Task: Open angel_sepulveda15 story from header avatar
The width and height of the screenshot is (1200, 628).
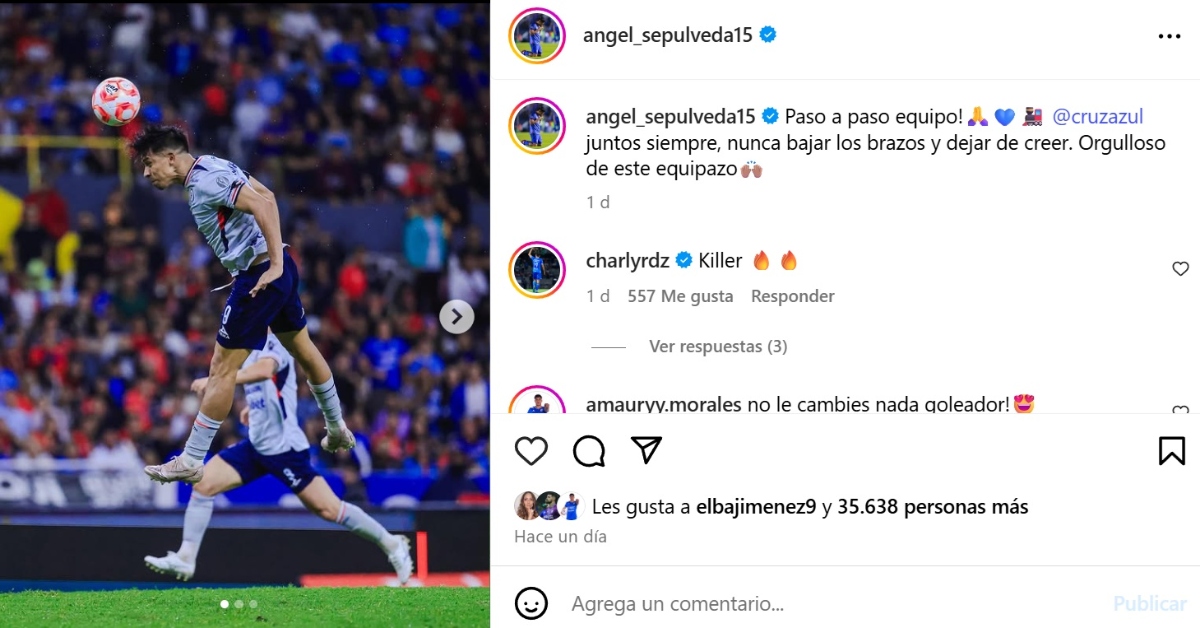Action: point(536,36)
